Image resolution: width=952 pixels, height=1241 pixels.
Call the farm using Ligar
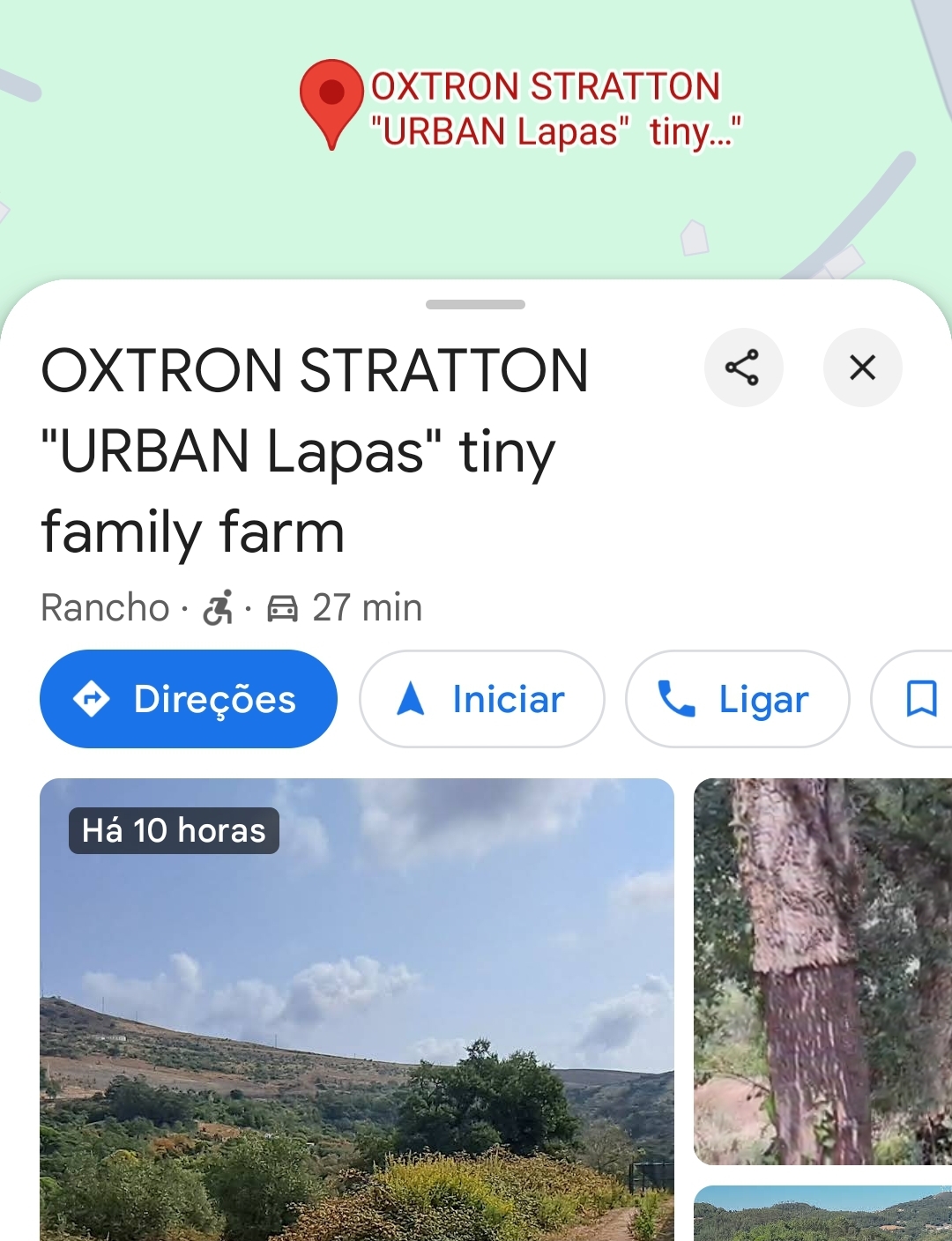[737, 699]
